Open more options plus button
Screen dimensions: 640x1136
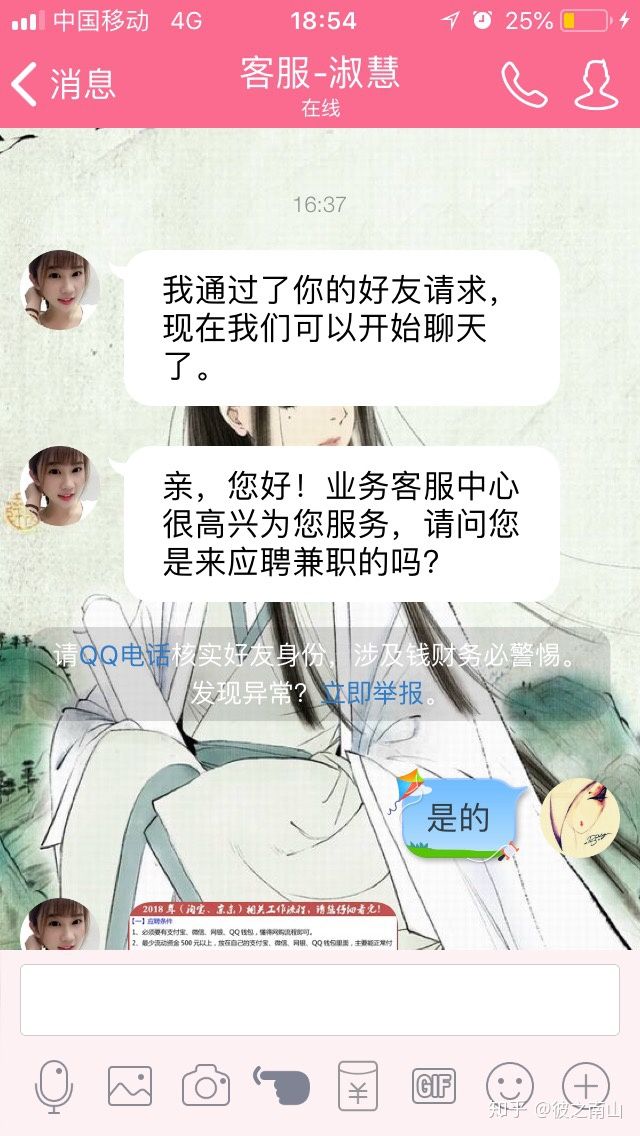pos(586,1086)
